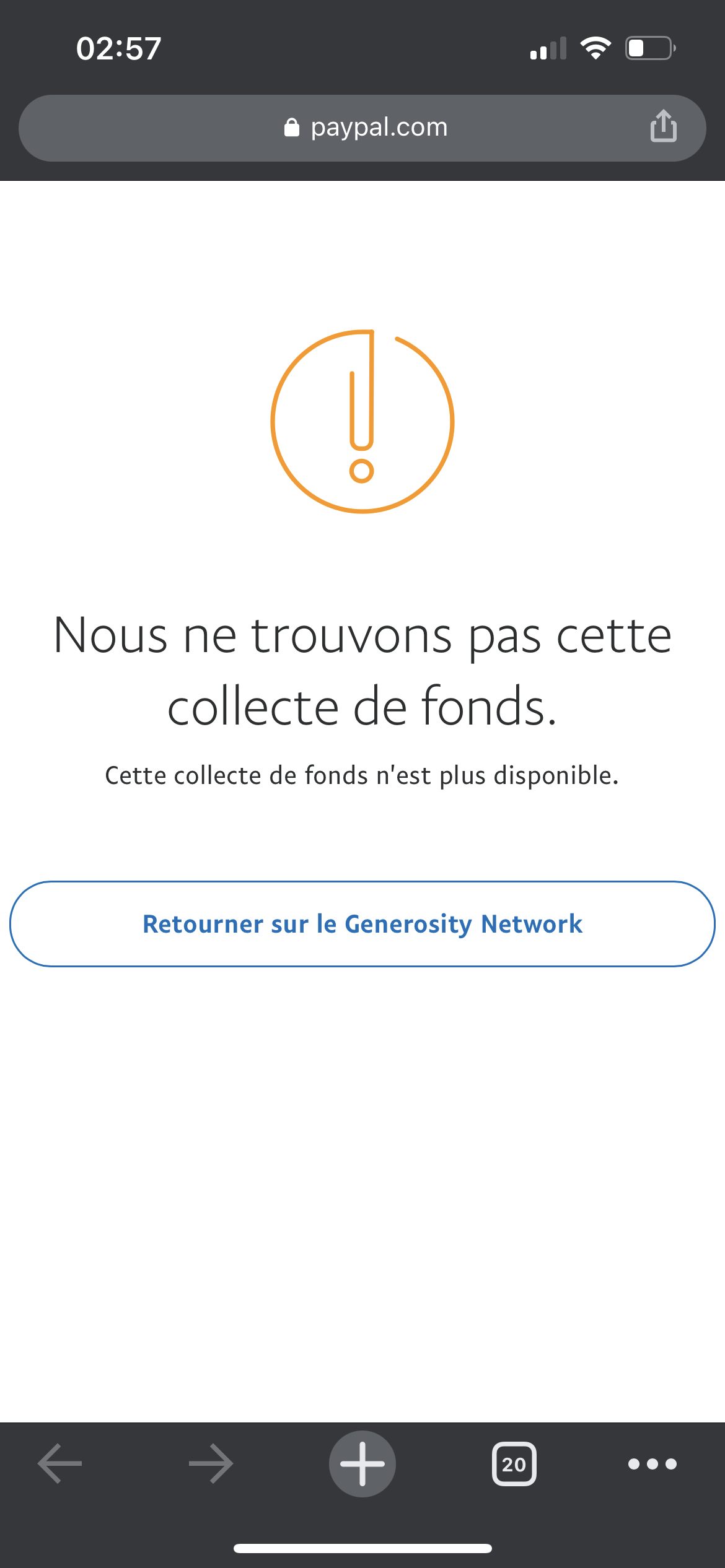Open the browser three-dot menu

tap(652, 1463)
